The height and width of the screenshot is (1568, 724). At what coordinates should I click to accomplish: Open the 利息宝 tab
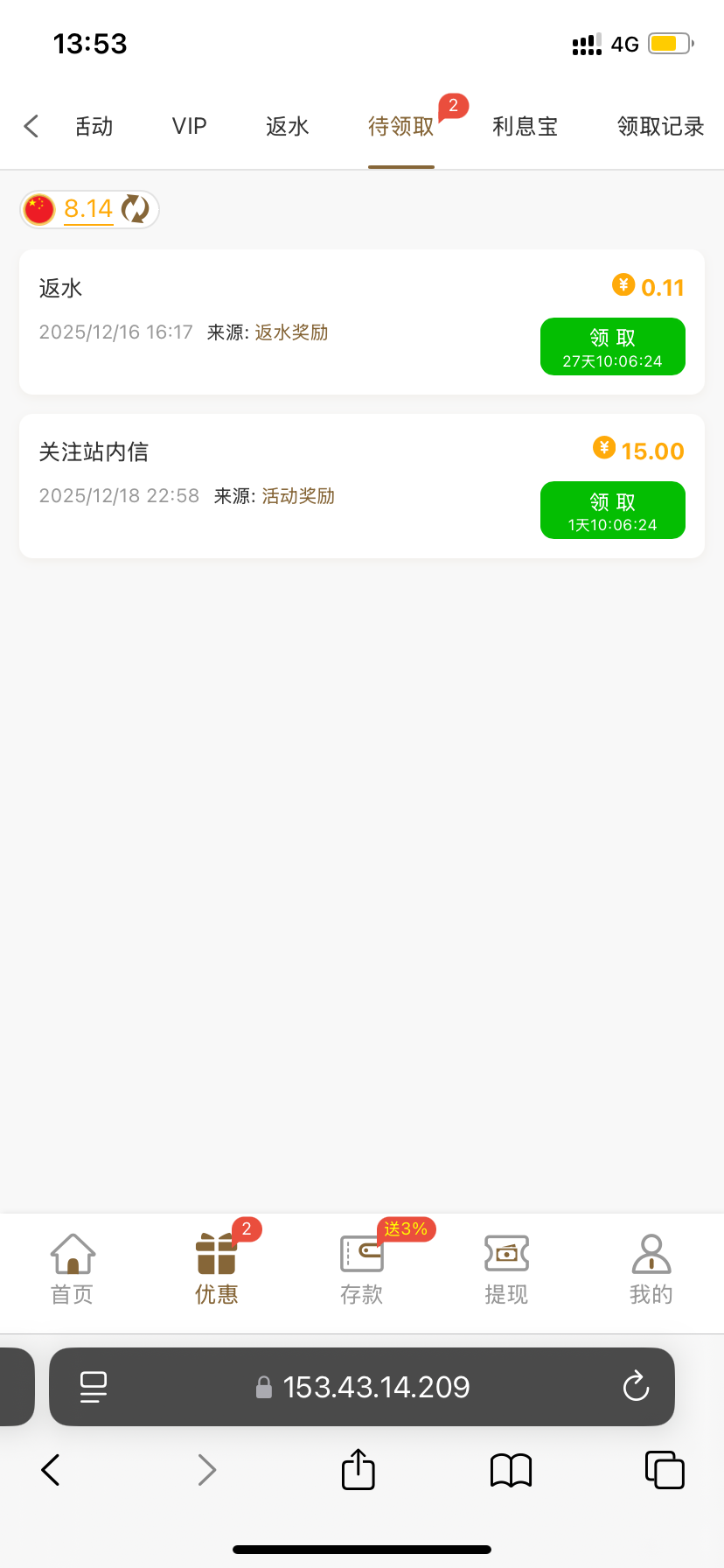(525, 127)
